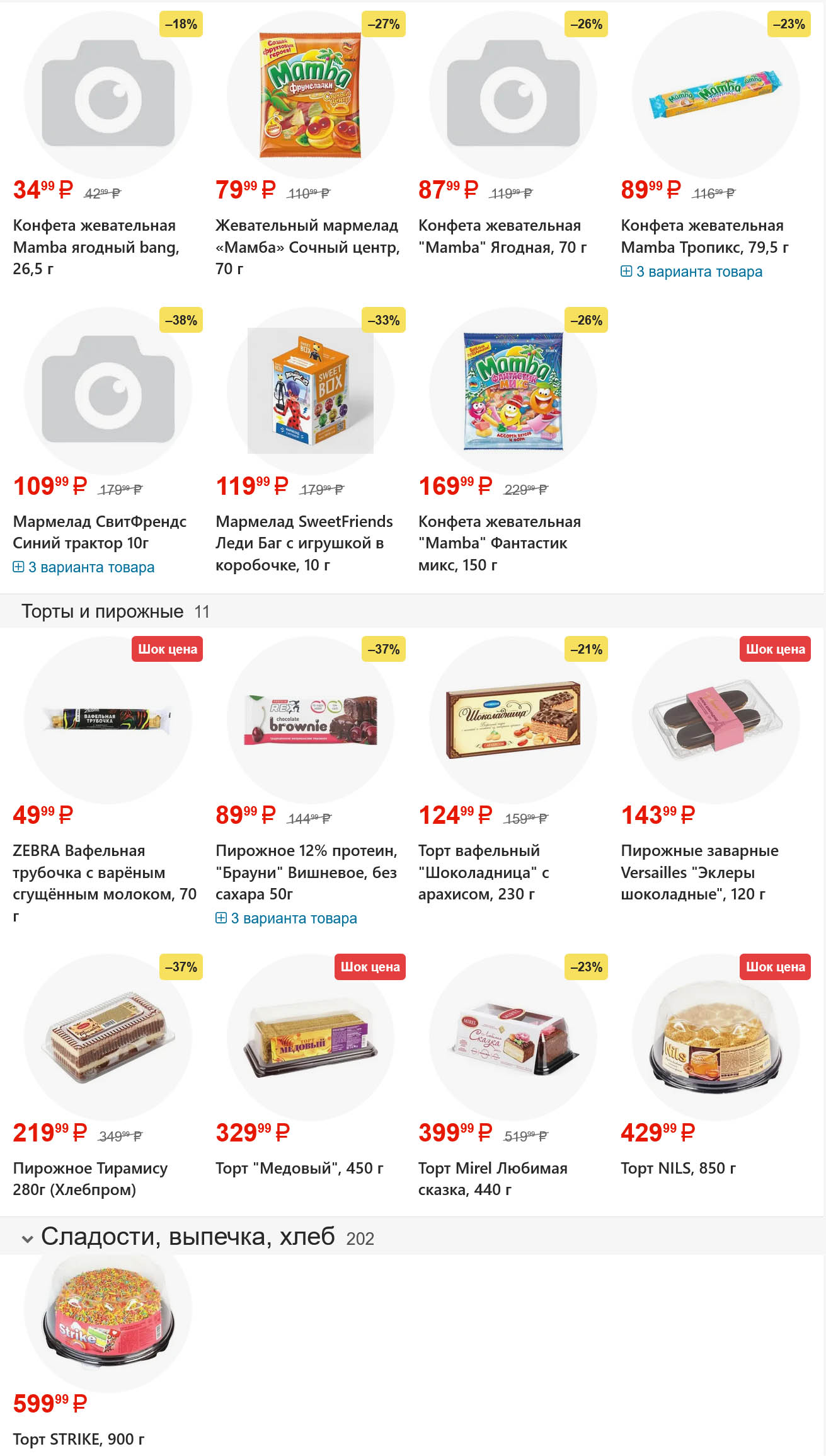Show 3 варианта товара for Синий трактор
826x1456 pixels.
91,567
